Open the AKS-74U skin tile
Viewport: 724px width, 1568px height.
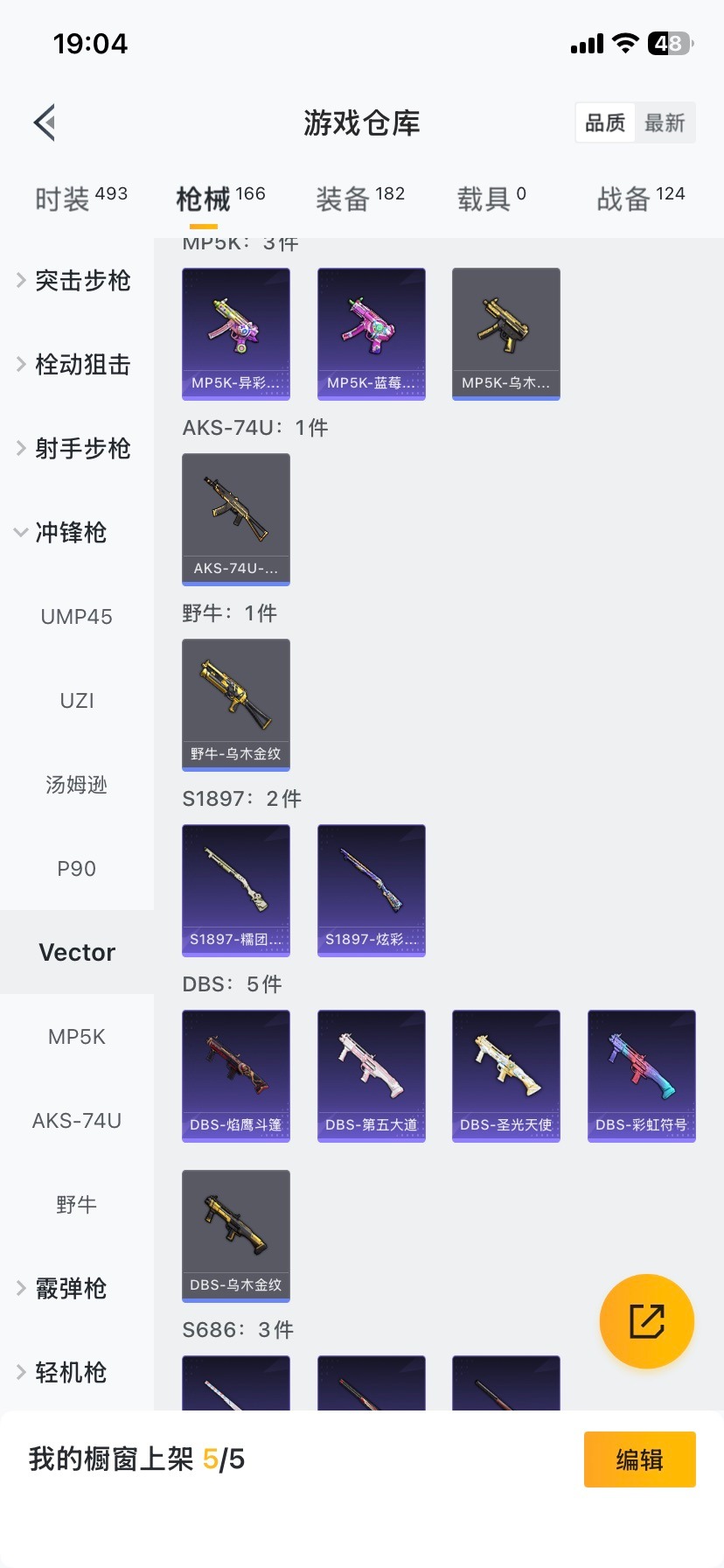coord(235,519)
